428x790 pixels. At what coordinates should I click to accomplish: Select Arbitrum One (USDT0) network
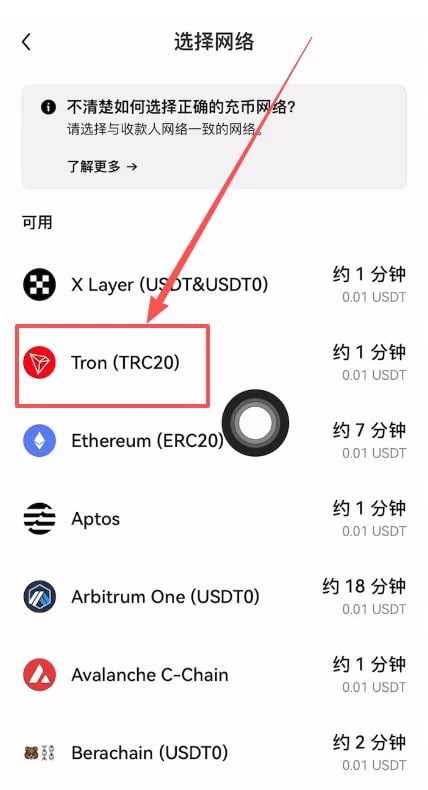click(x=214, y=597)
